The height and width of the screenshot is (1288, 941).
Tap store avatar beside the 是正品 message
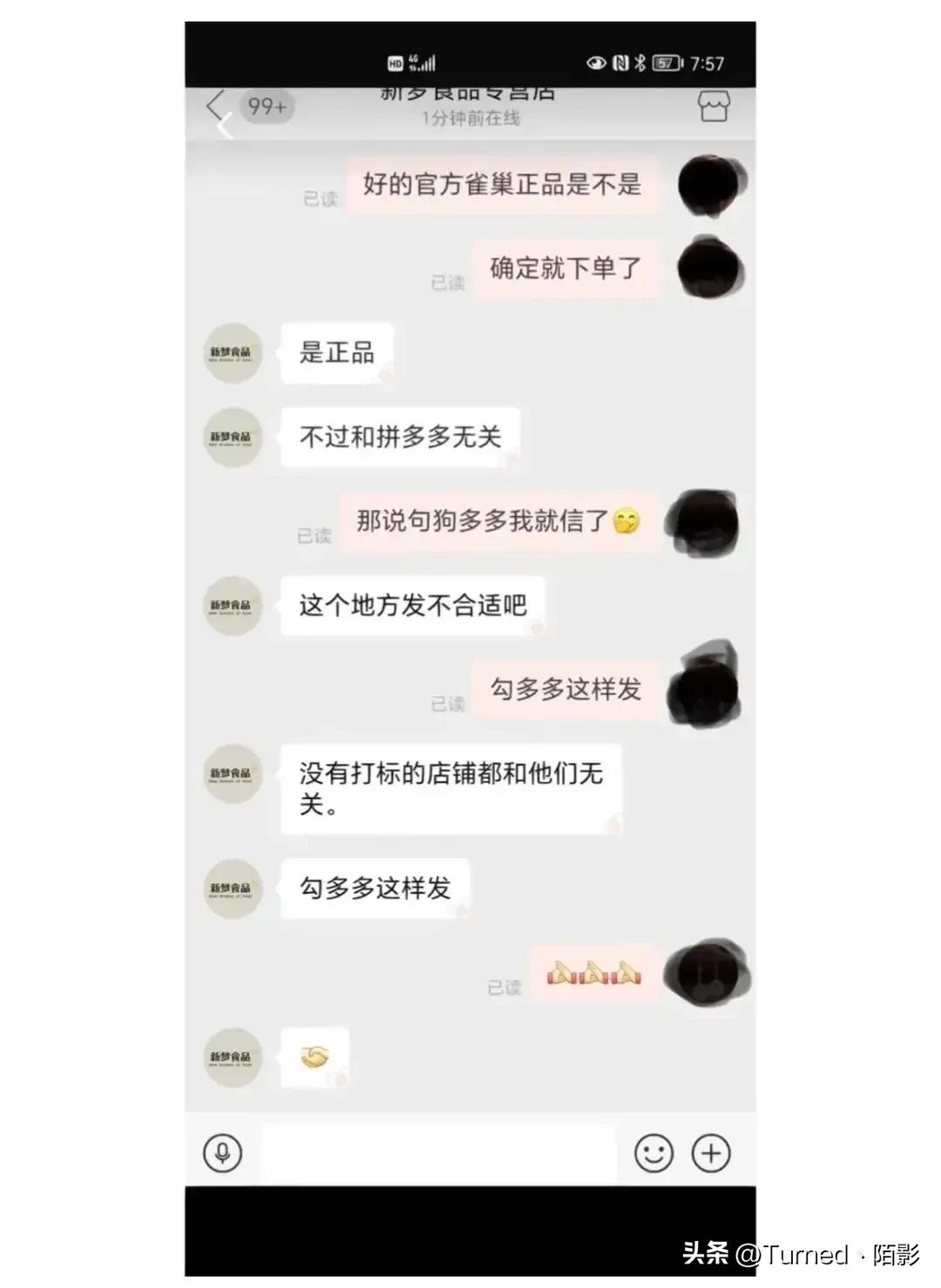tap(232, 353)
